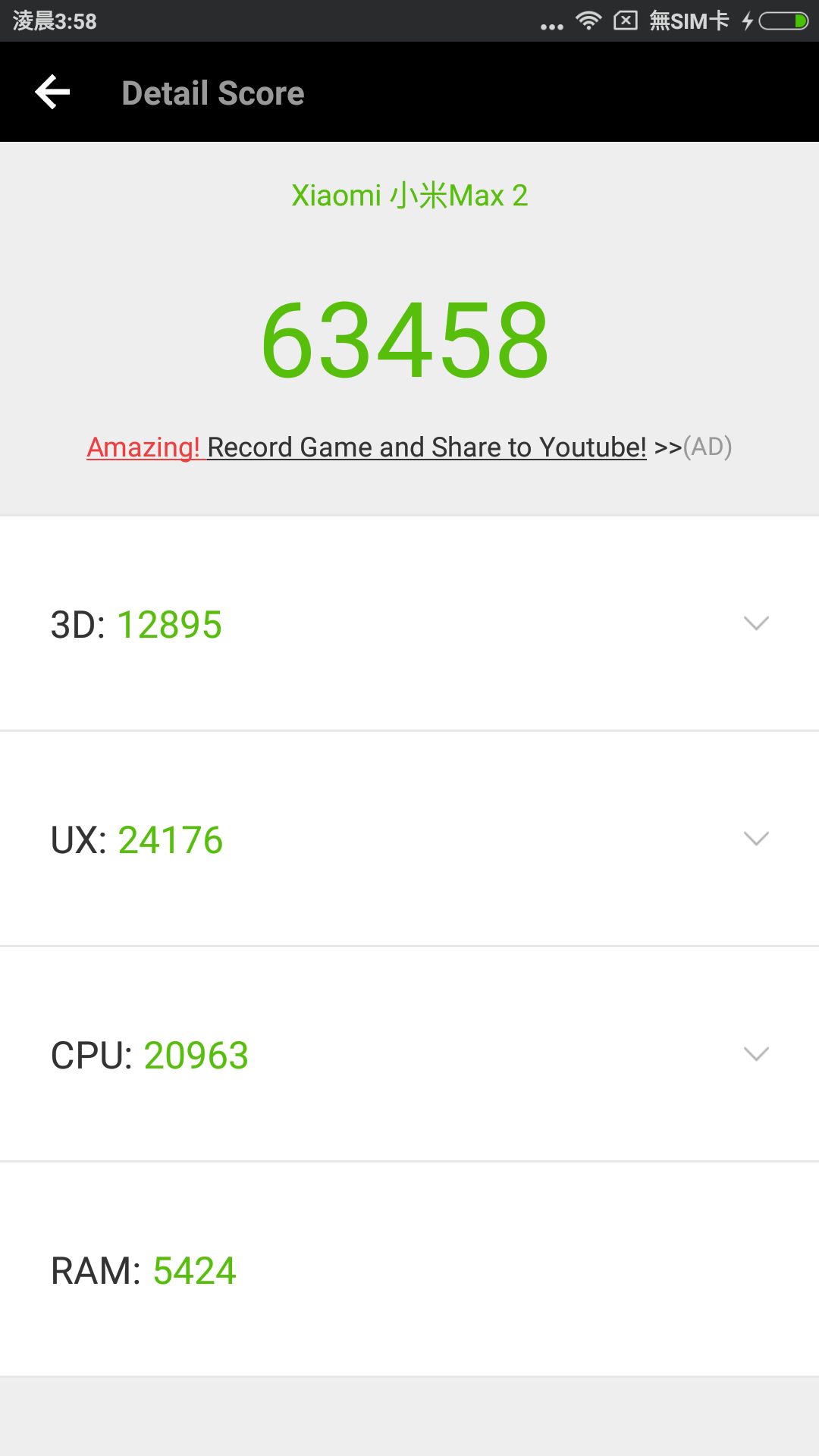Expand the 3D score details
The image size is (819, 1456).
click(x=756, y=623)
